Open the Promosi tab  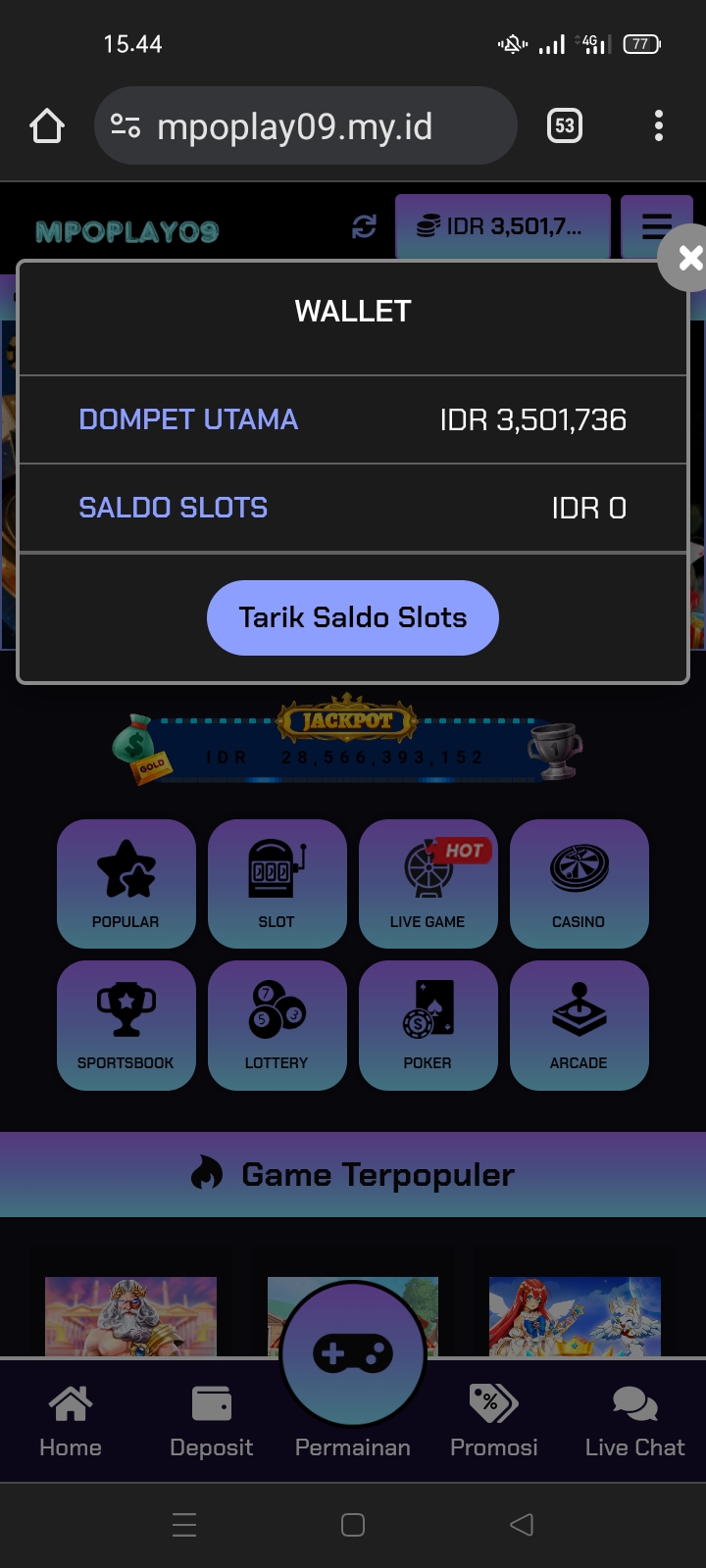point(494,1421)
